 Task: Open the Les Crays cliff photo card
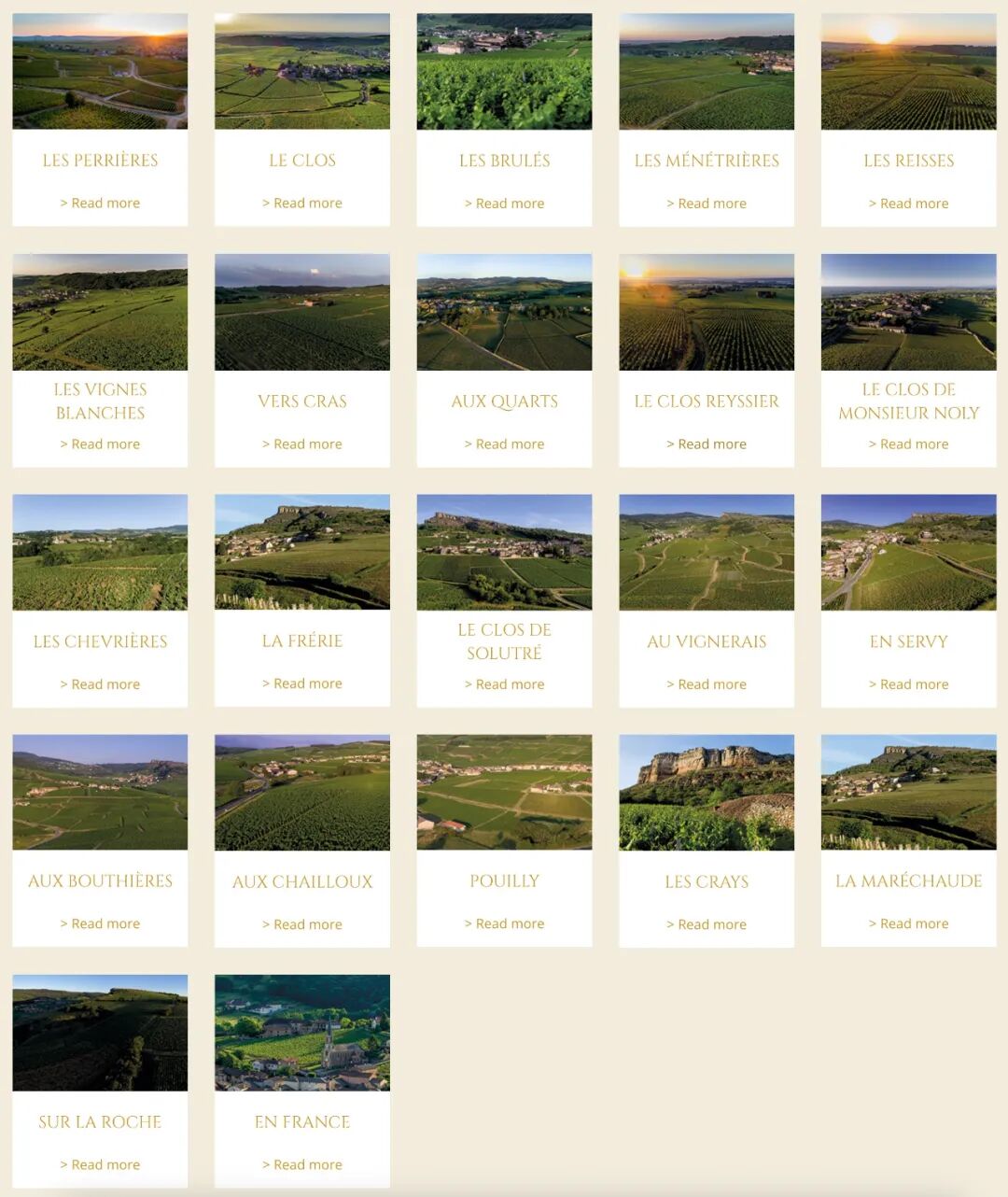[x=707, y=793]
